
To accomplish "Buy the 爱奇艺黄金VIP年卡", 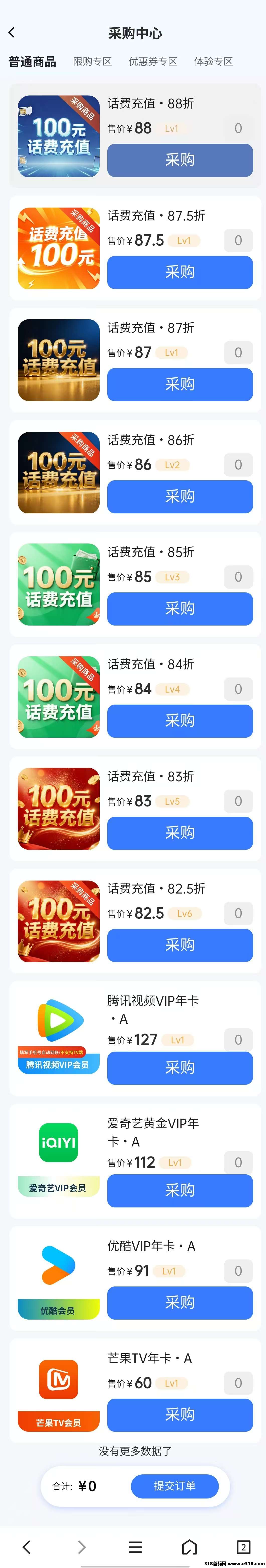I will pyautogui.click(x=180, y=1190).
